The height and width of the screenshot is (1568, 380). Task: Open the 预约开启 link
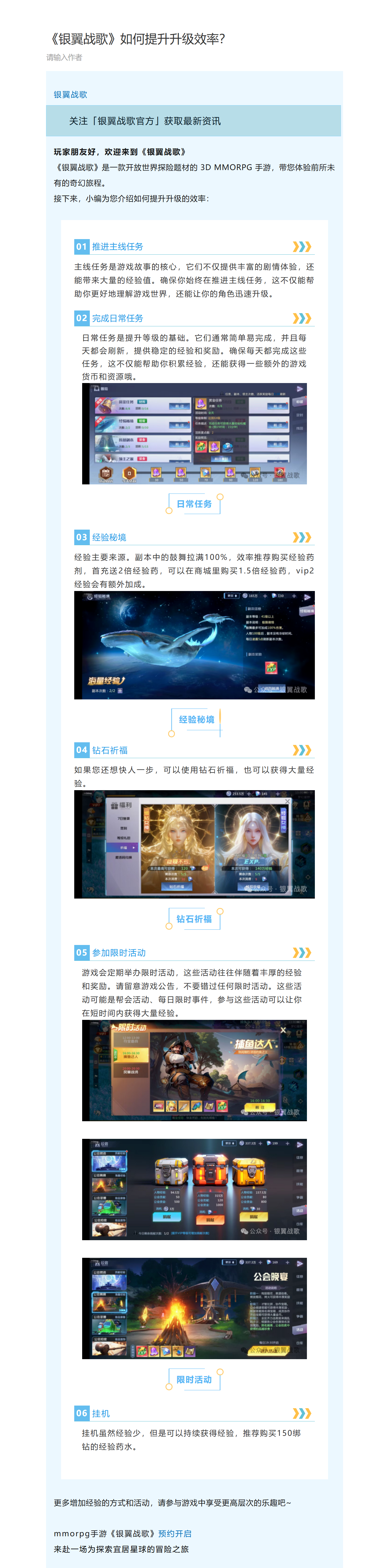coord(175,1533)
